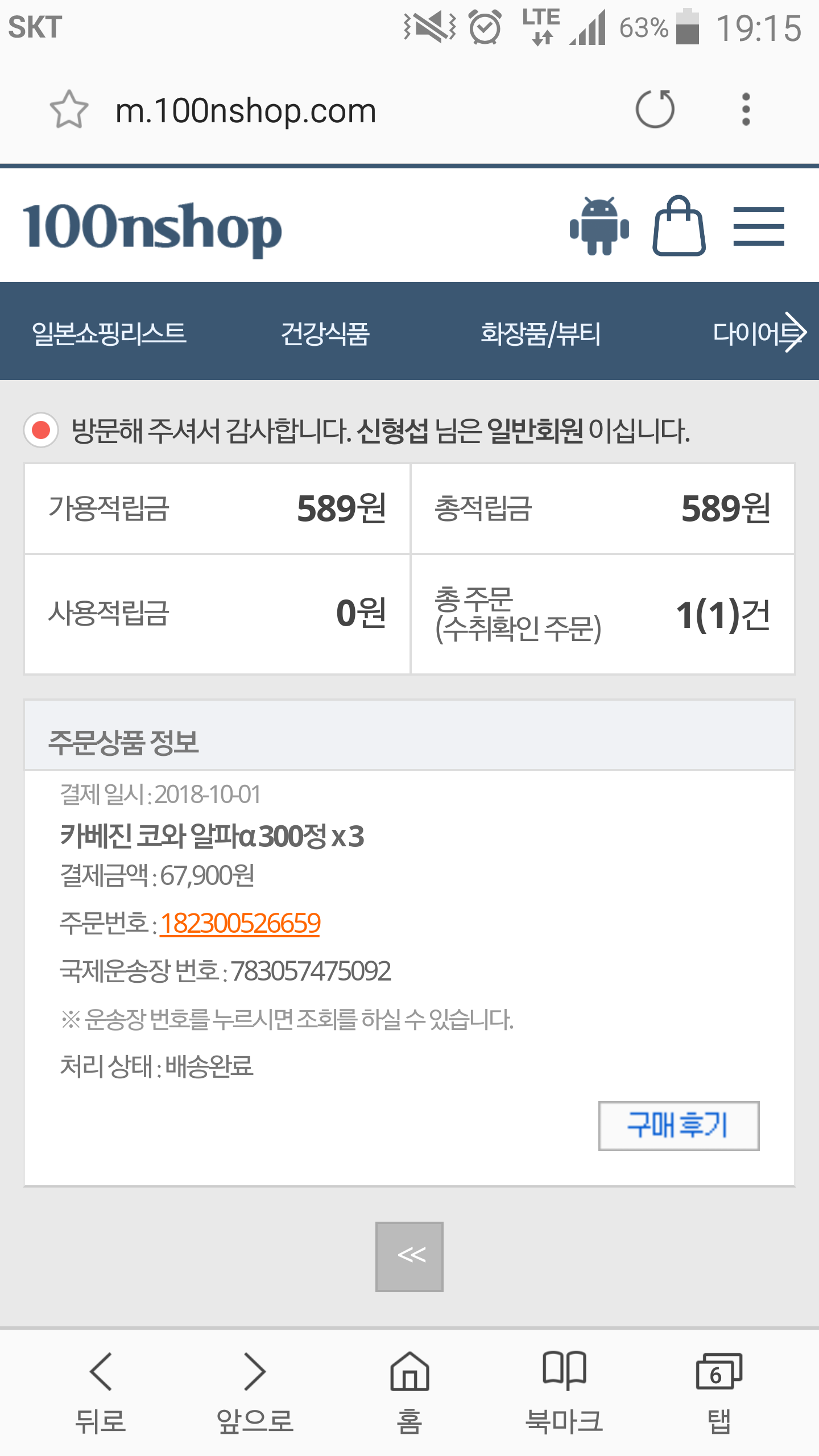The height and width of the screenshot is (1456, 819).
Task: Open 북마크 bookmarks
Action: click(564, 1392)
